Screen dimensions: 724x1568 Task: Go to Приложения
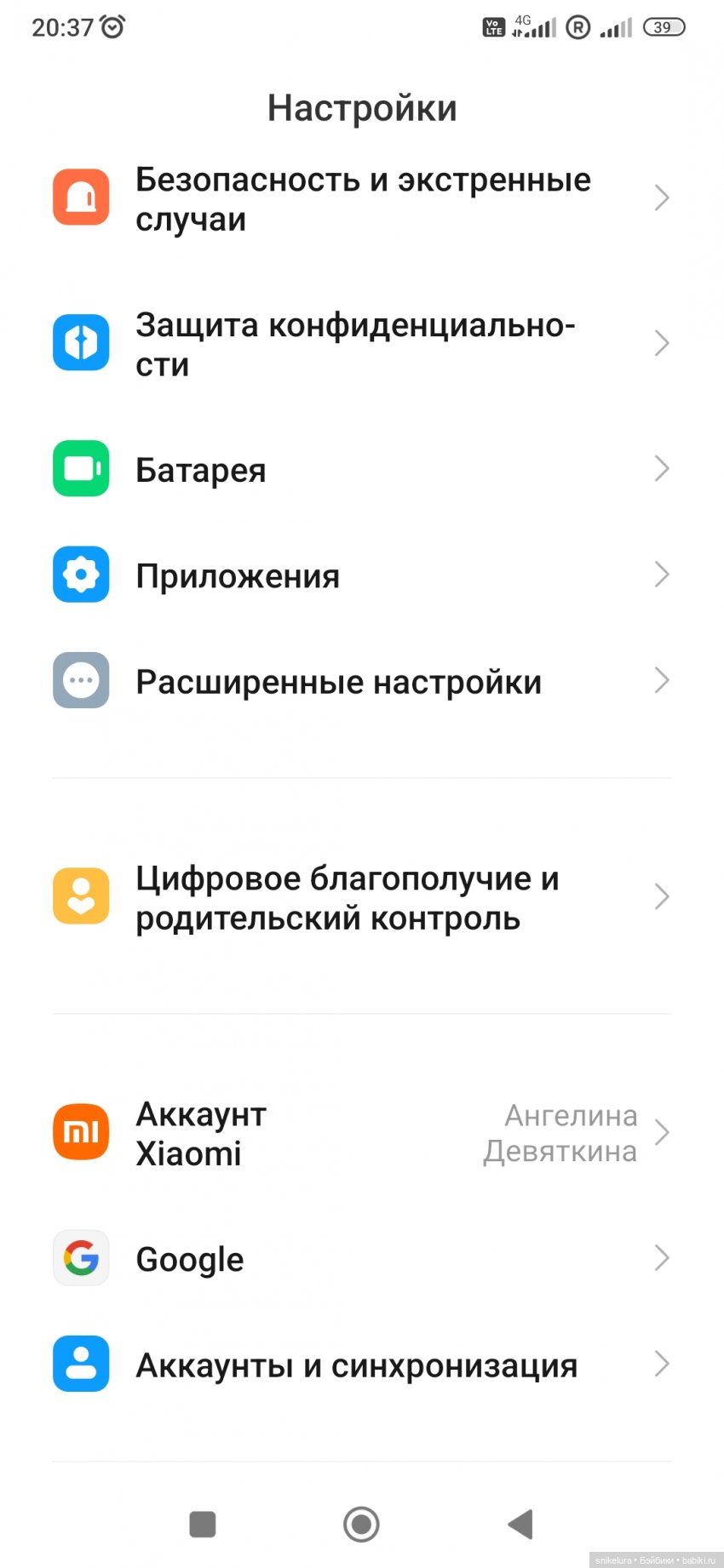(x=362, y=575)
